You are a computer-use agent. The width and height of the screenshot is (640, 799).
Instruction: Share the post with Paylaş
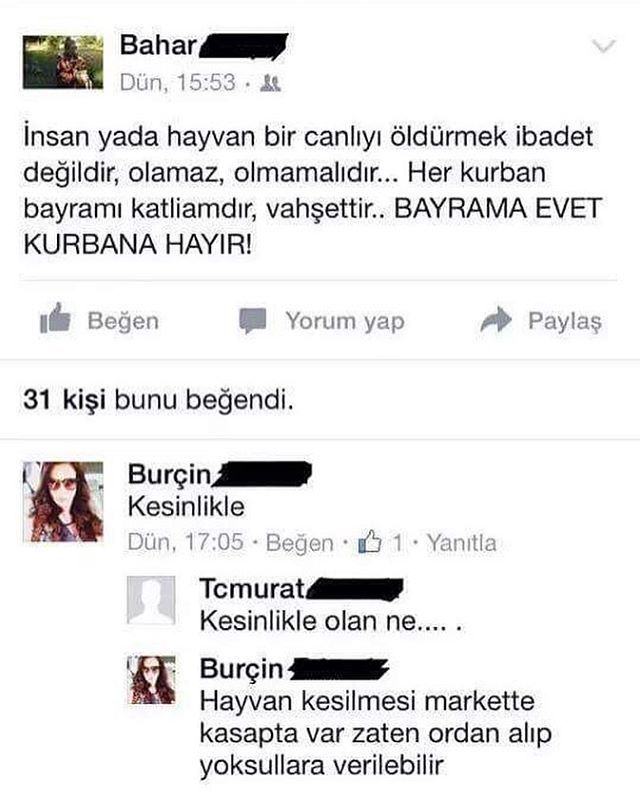point(542,321)
